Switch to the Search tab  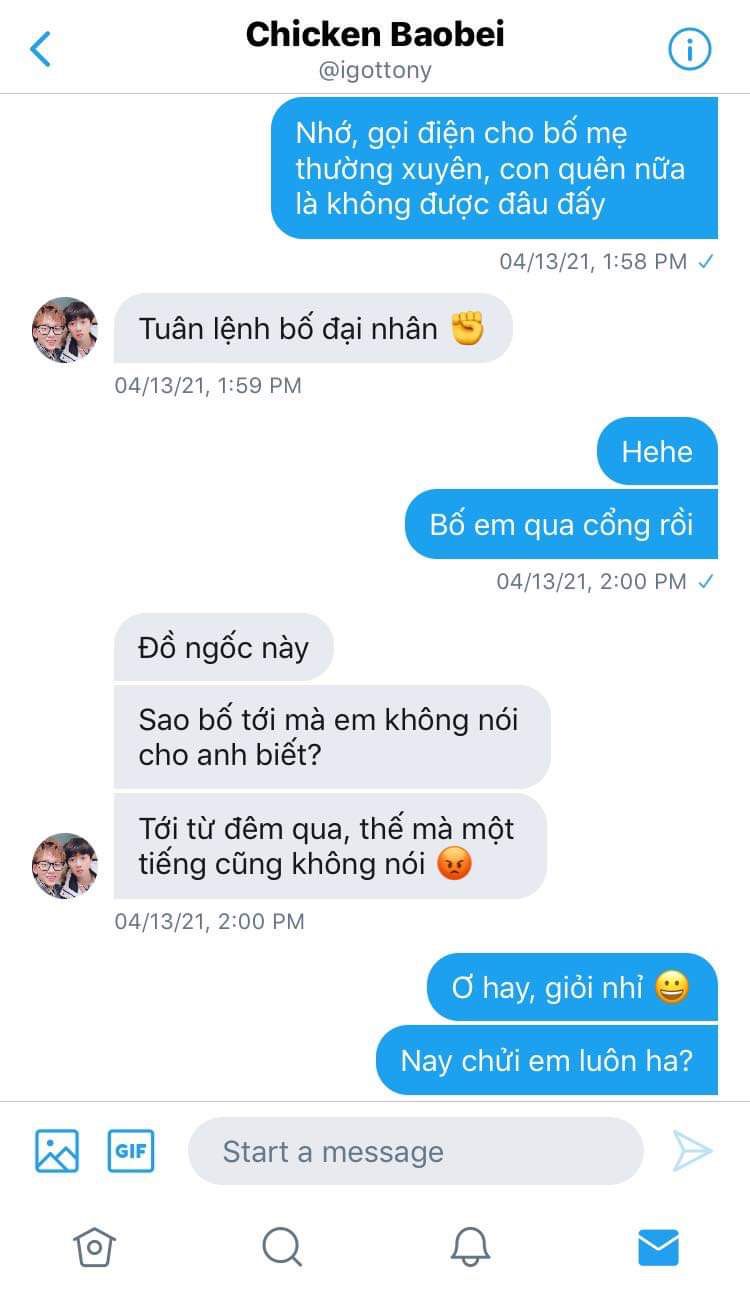[281, 1246]
